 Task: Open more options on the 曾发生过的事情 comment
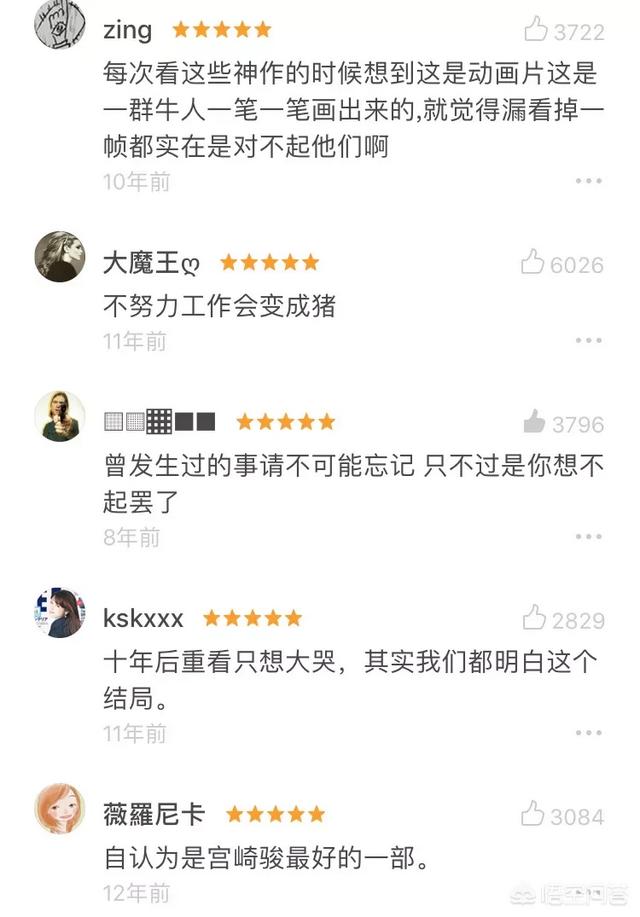[x=588, y=537]
